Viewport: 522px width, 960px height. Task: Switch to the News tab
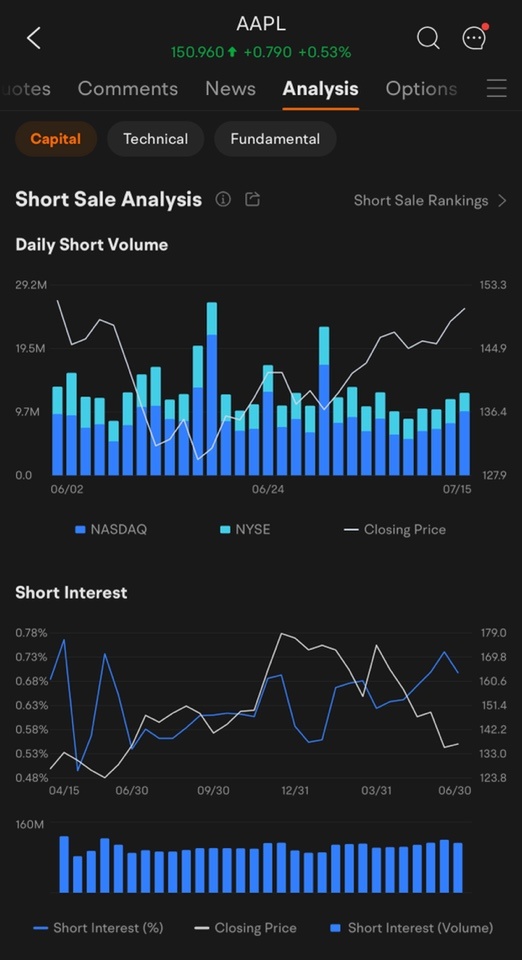(231, 89)
